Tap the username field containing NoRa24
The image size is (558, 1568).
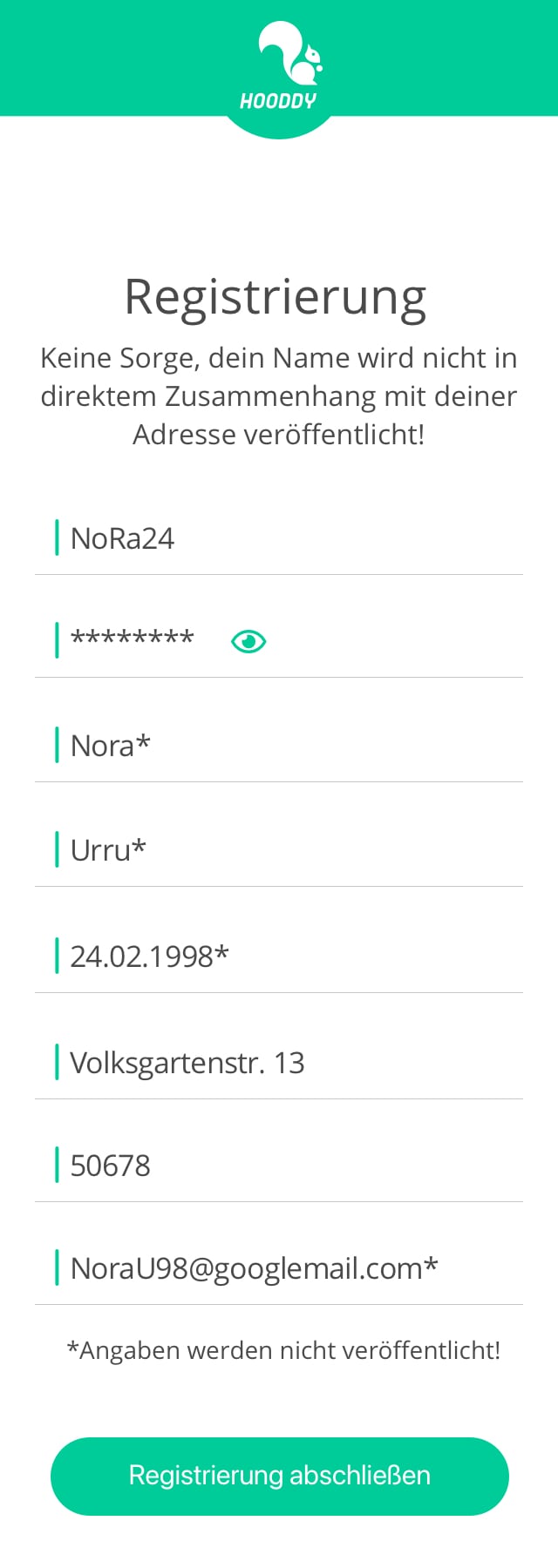tap(279, 538)
